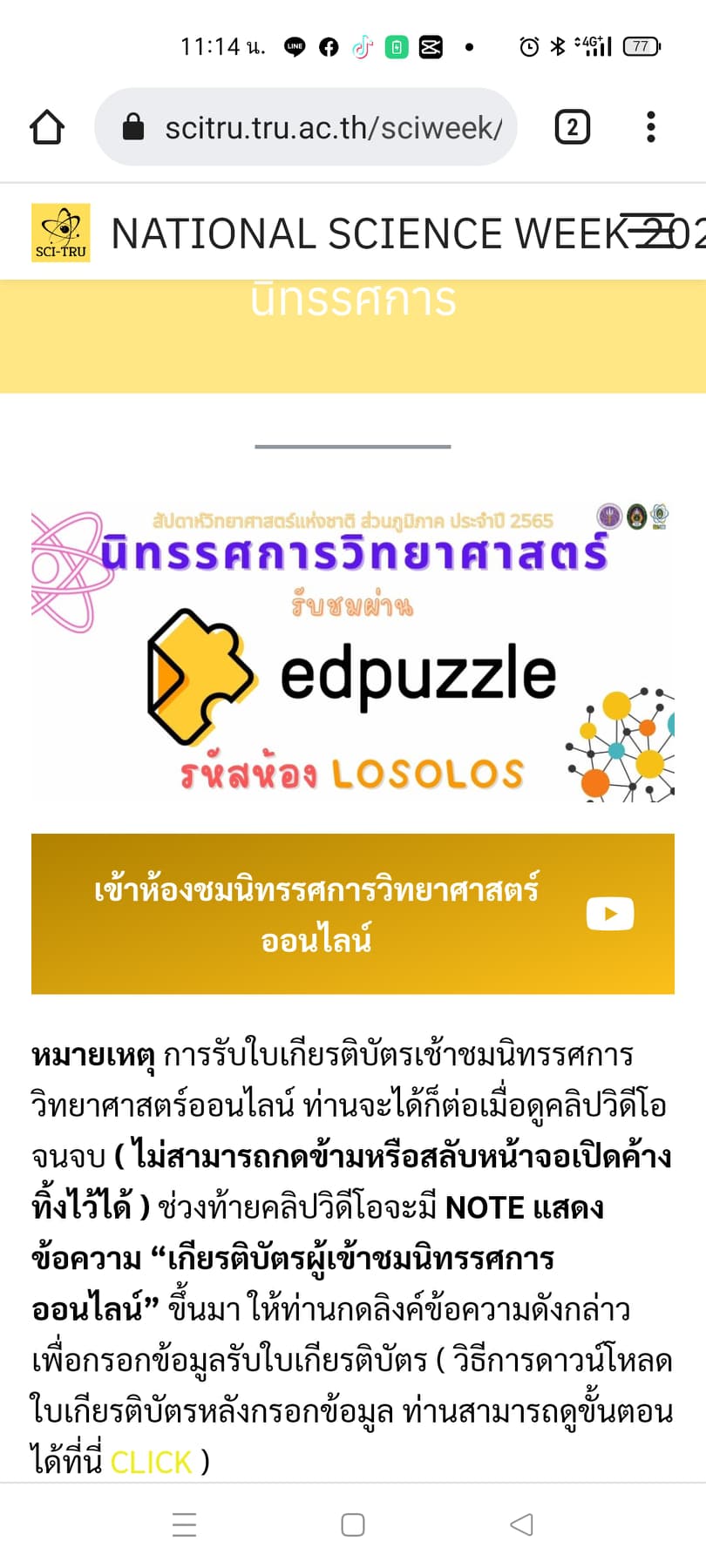
Task: Go back with the system back button
Action: (x=521, y=1524)
